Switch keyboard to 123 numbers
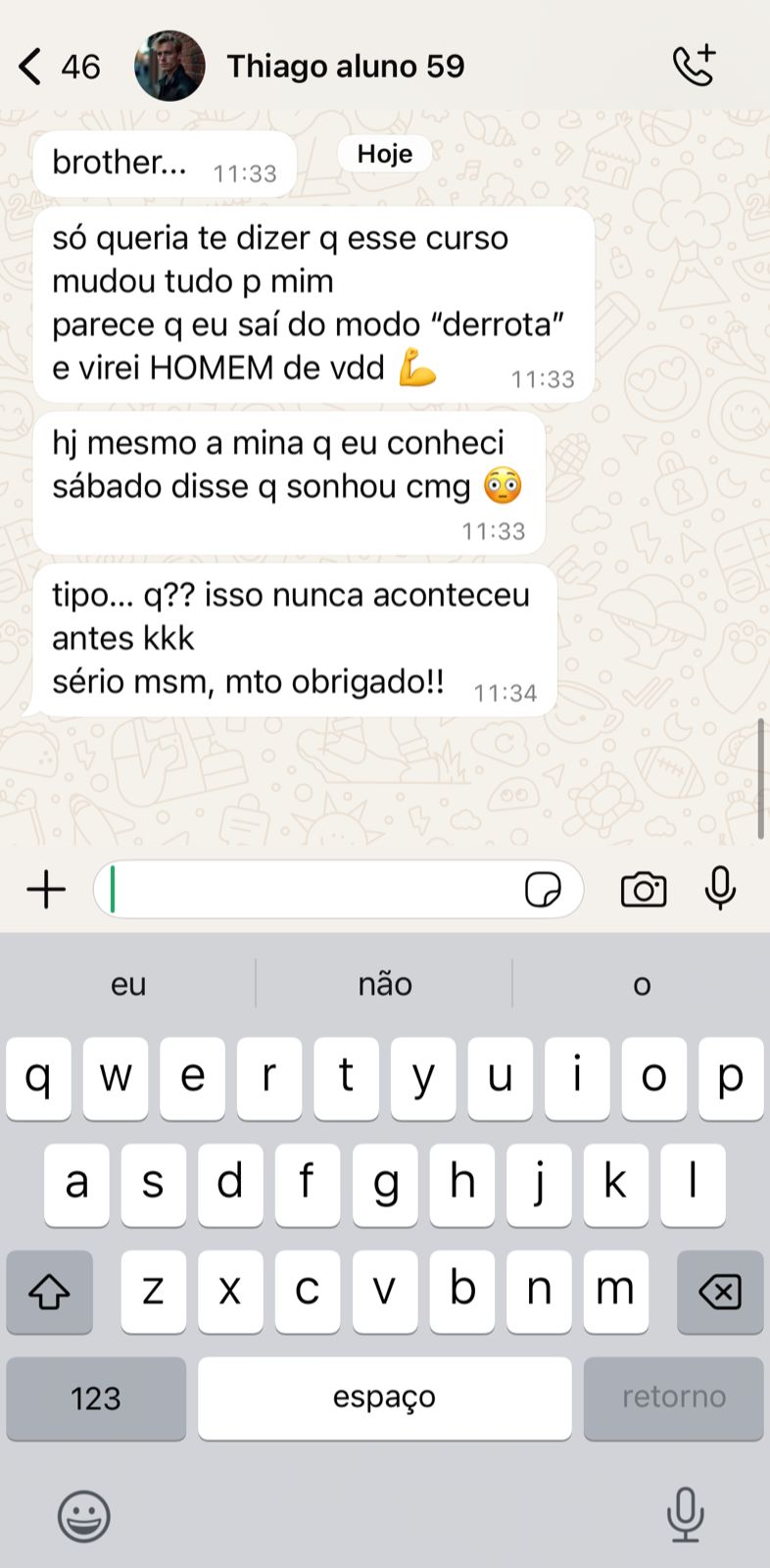Screen dimensions: 770x1568 click(x=96, y=1397)
